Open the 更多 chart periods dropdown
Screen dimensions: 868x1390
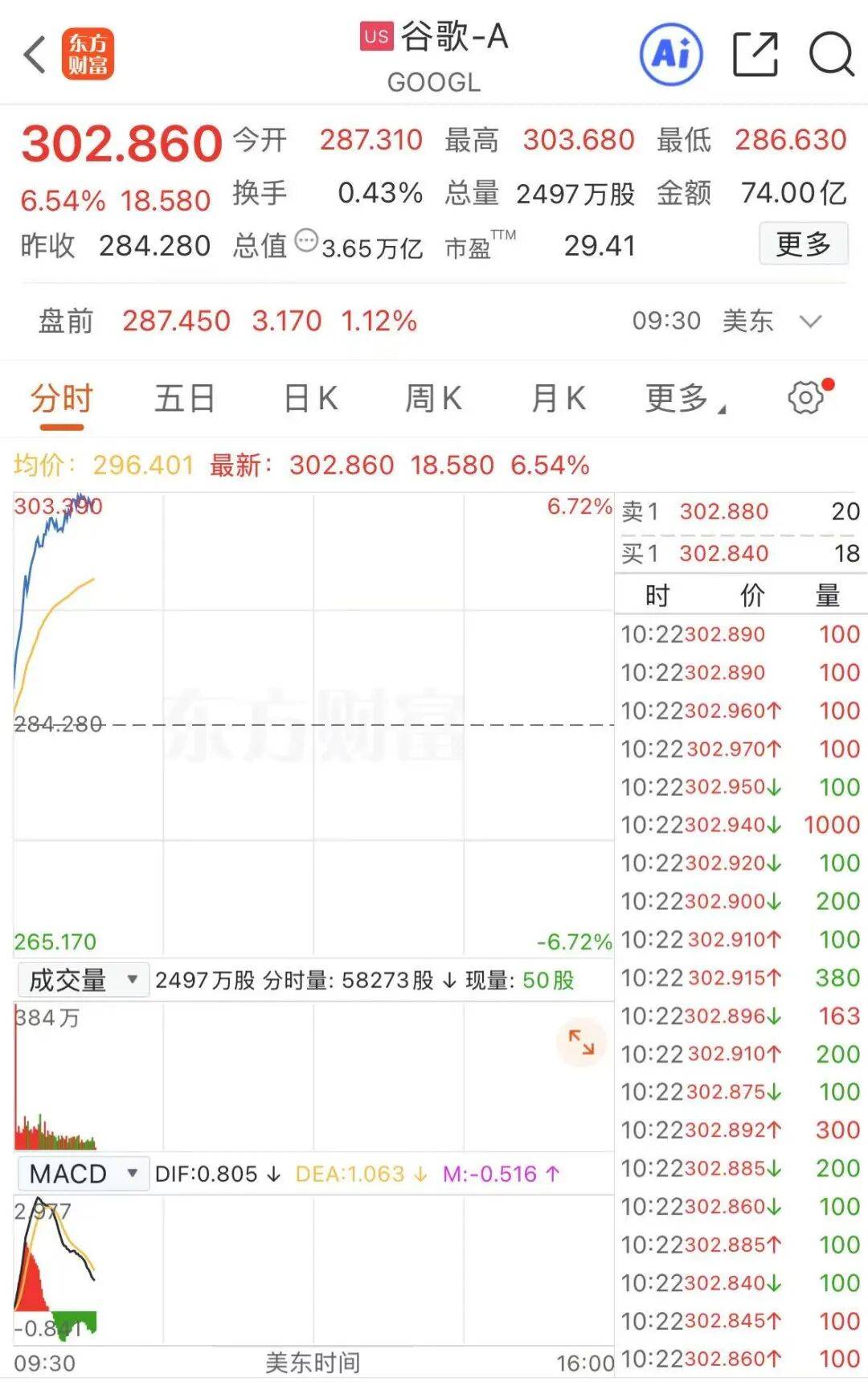coord(684,399)
